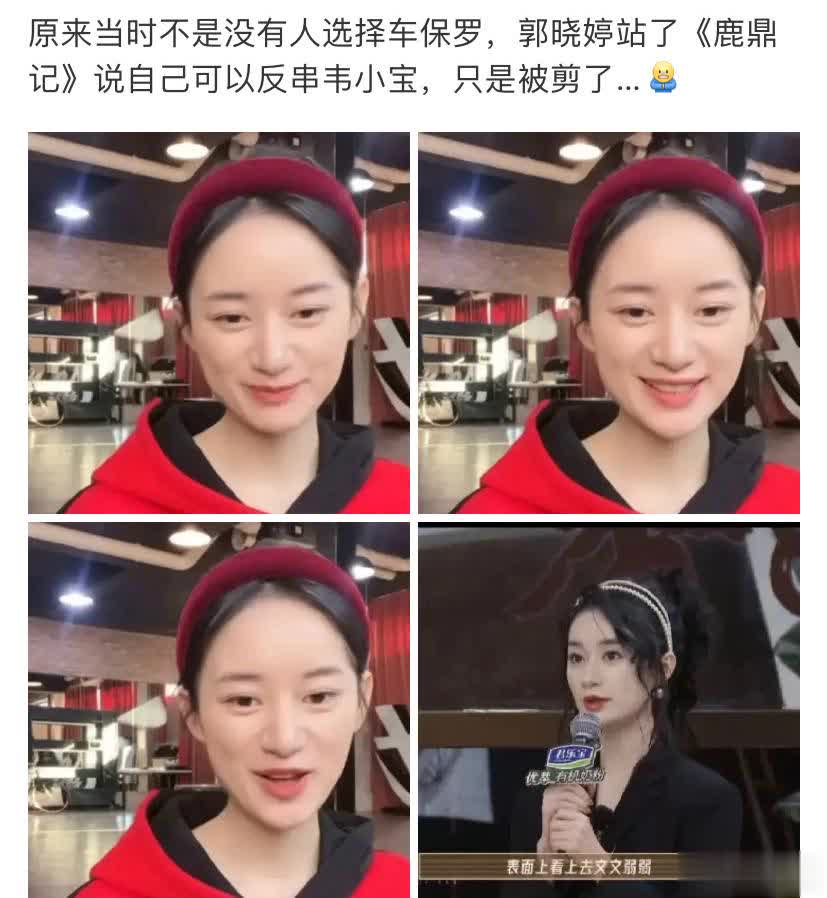
Task: View the third photo in the grid
Action: (x=219, y=708)
